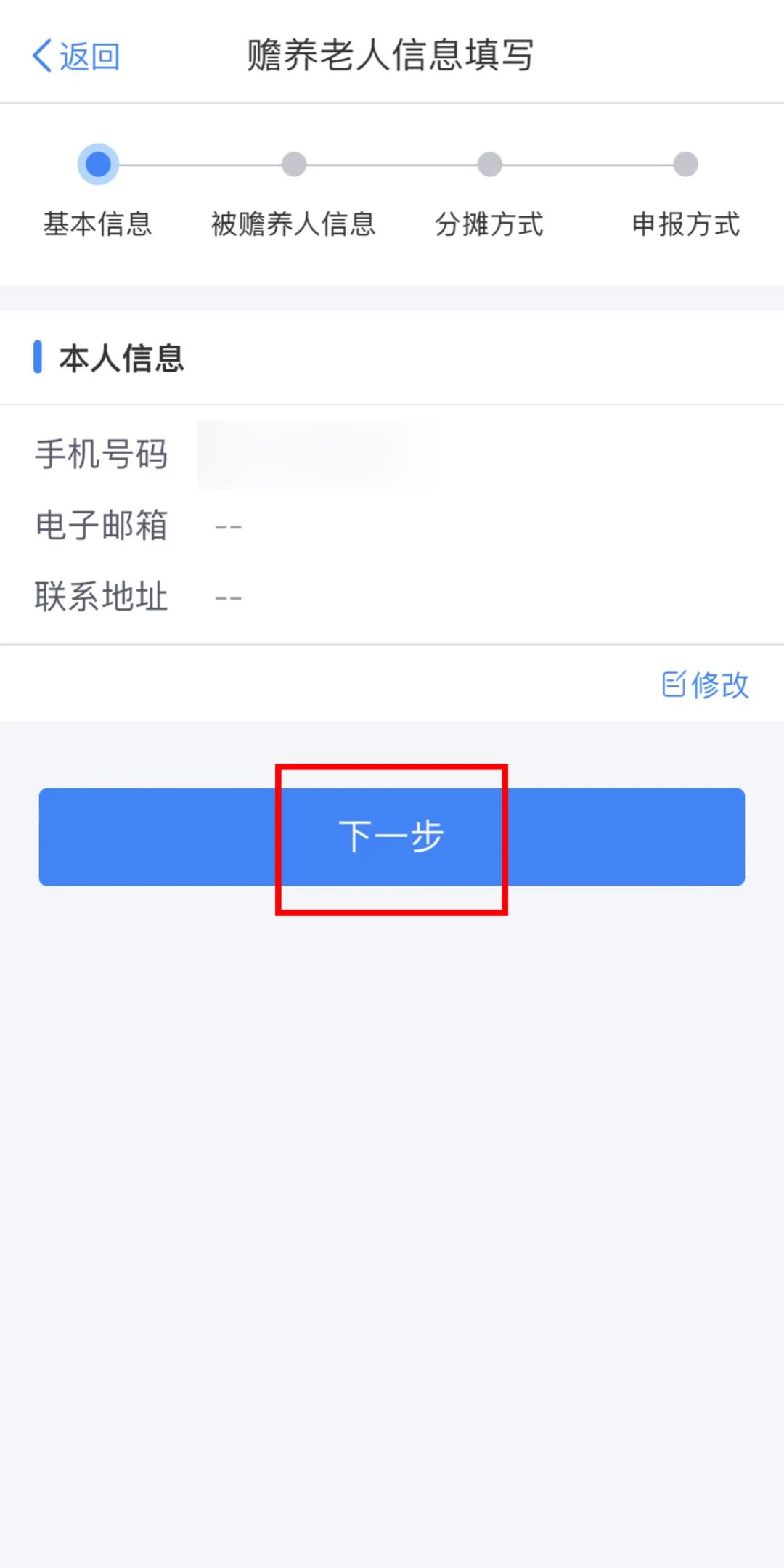Go back using the 返回 button
The image size is (784, 1568).
(x=76, y=56)
